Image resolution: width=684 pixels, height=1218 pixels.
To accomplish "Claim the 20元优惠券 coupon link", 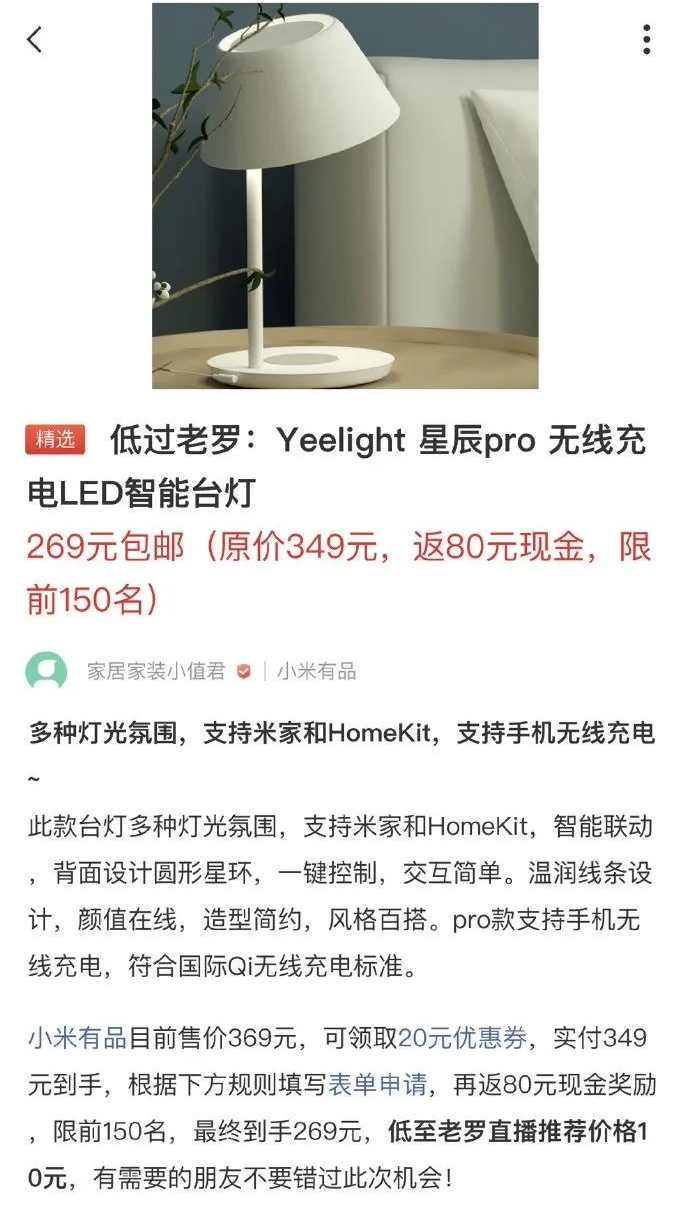I will coord(462,1038).
